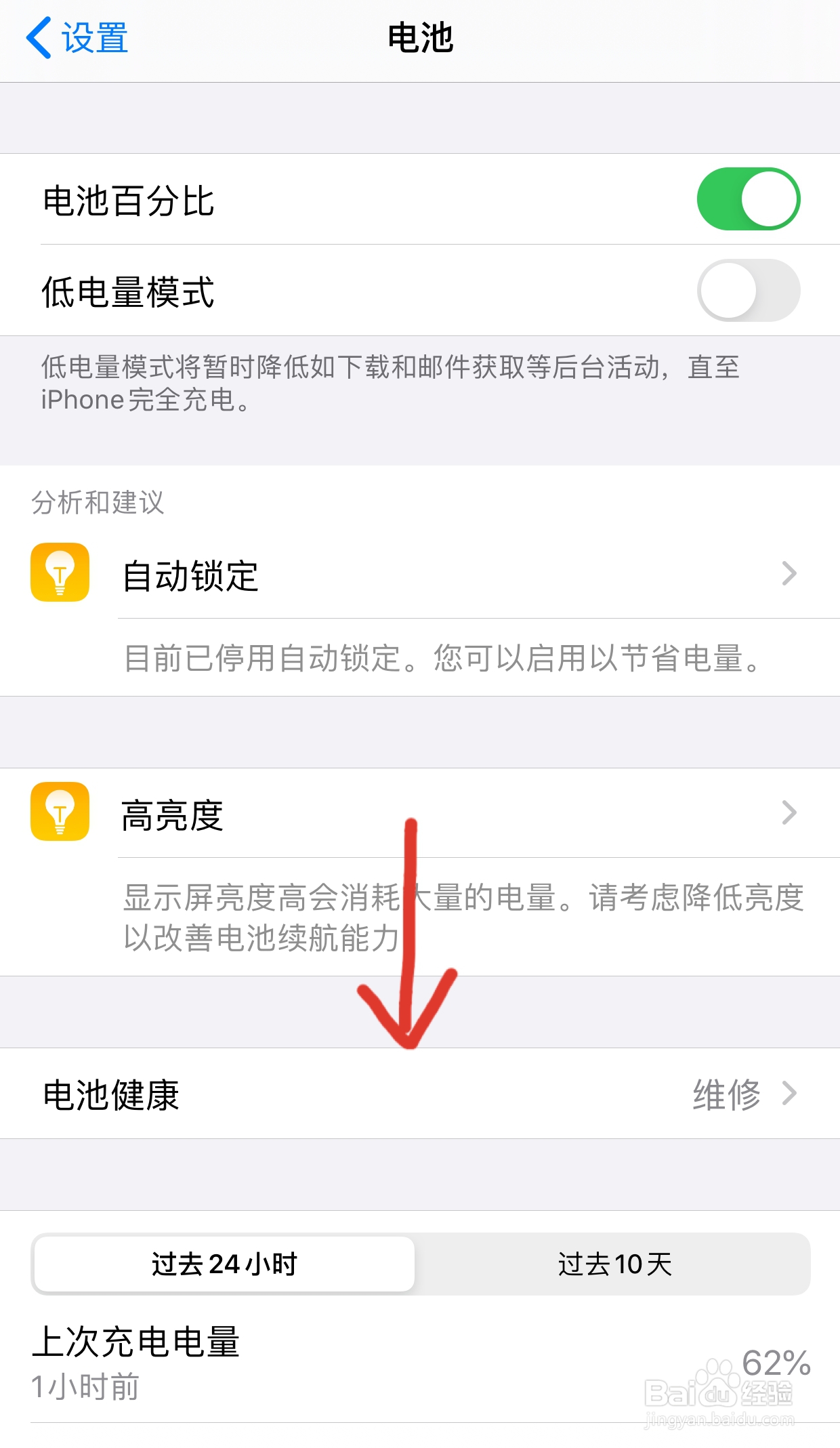This screenshot has height=1448, width=840.
Task: Open the 电池健康 screen
Action: point(406,1094)
